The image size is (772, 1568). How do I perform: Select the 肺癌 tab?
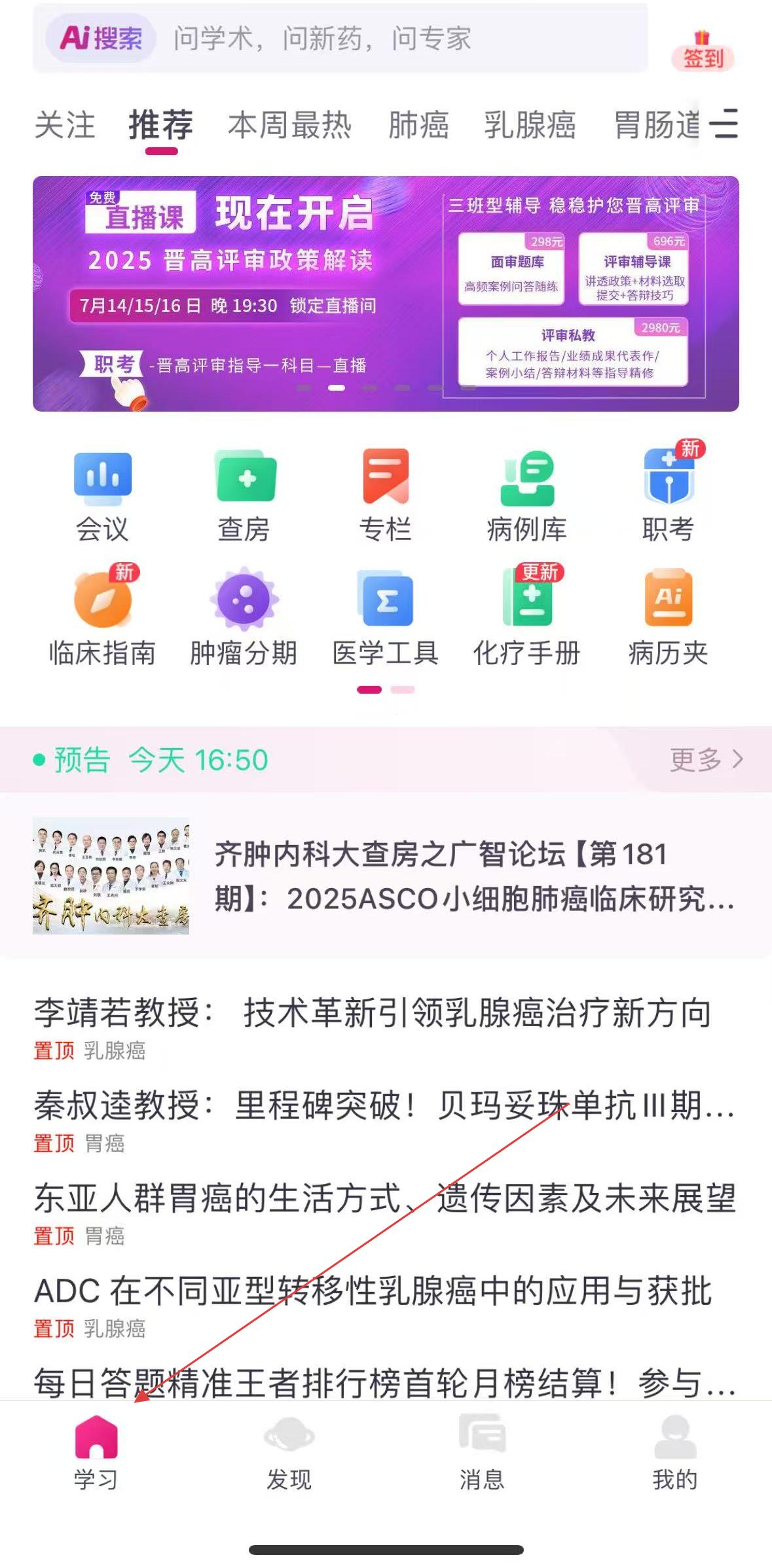(x=418, y=124)
